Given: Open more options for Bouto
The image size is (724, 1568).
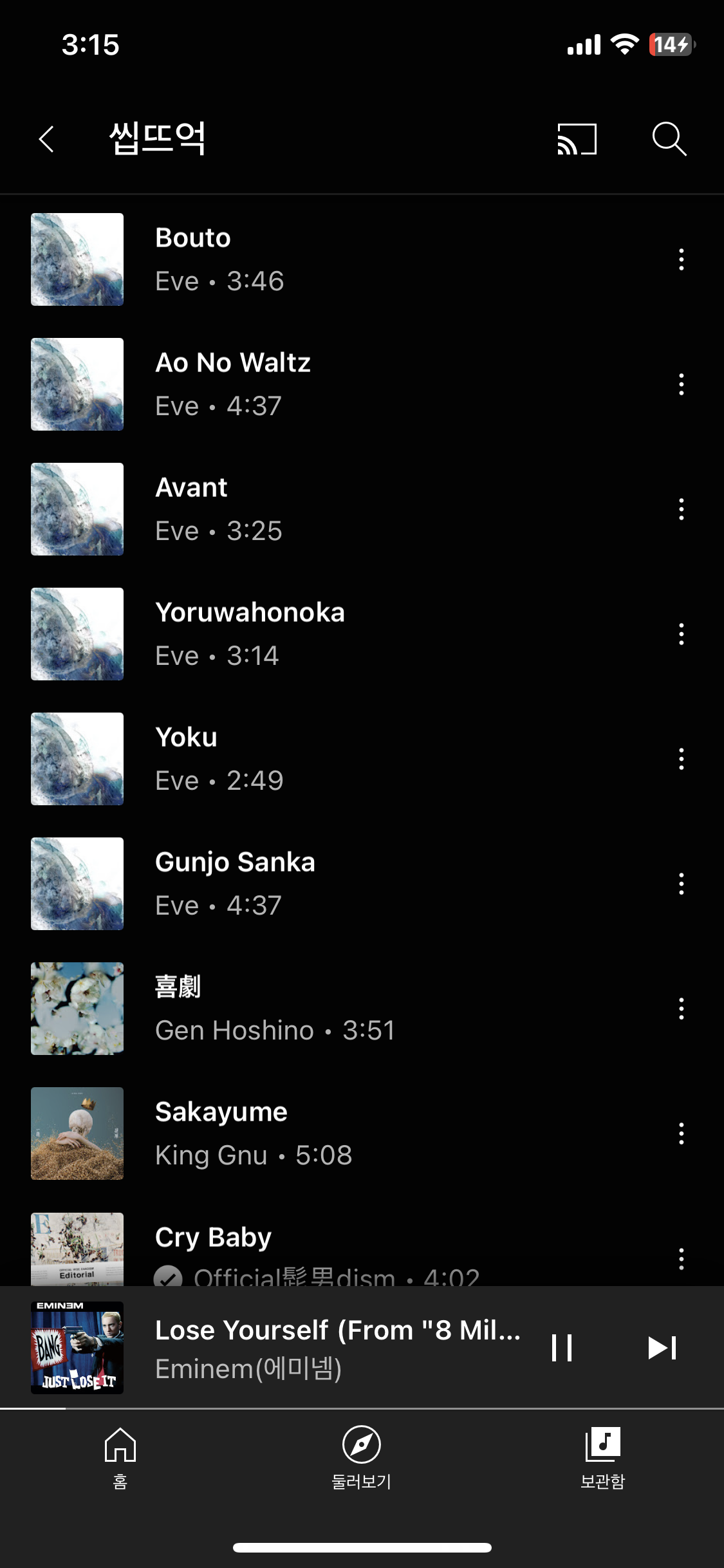Looking at the screenshot, I should 681,259.
